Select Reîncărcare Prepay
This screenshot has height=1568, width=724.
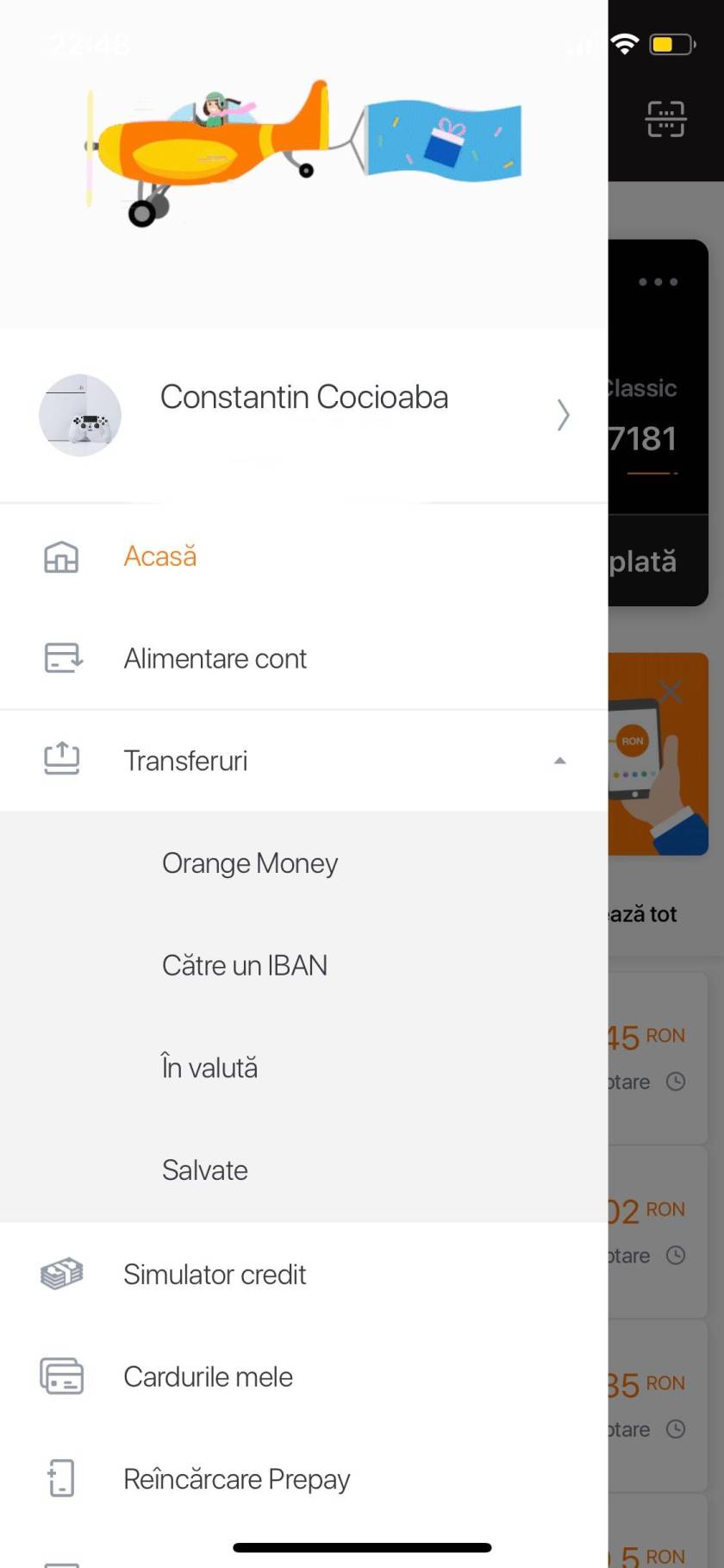(236, 1479)
